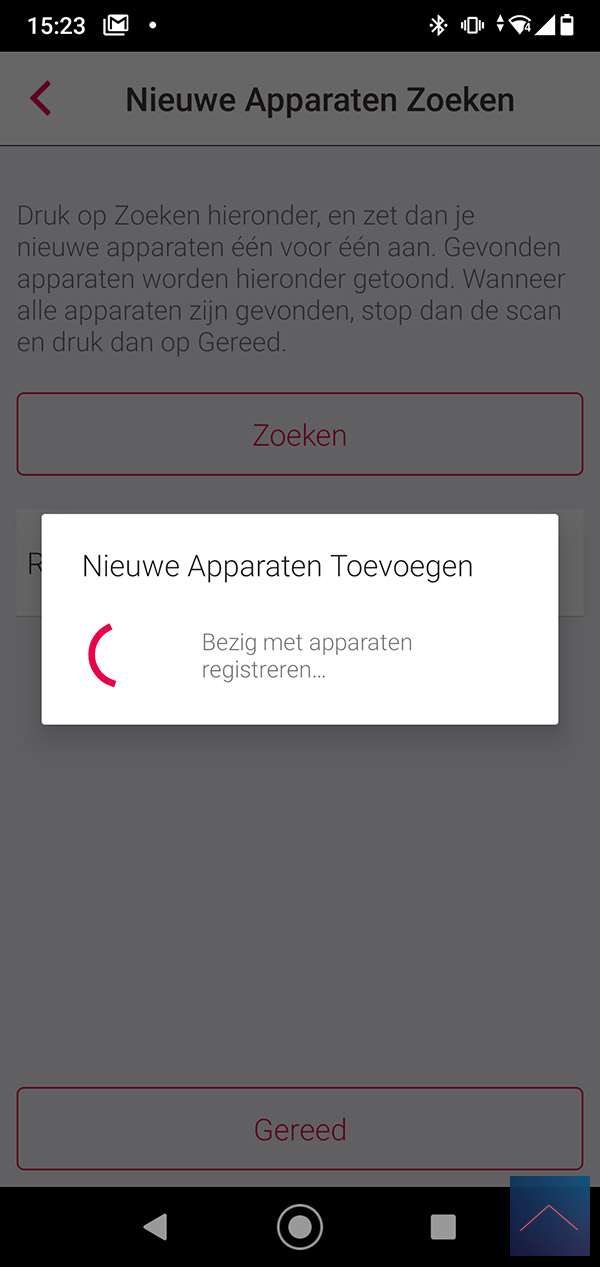Open the recent apps view
This screenshot has width=600, height=1267.
443,1227
